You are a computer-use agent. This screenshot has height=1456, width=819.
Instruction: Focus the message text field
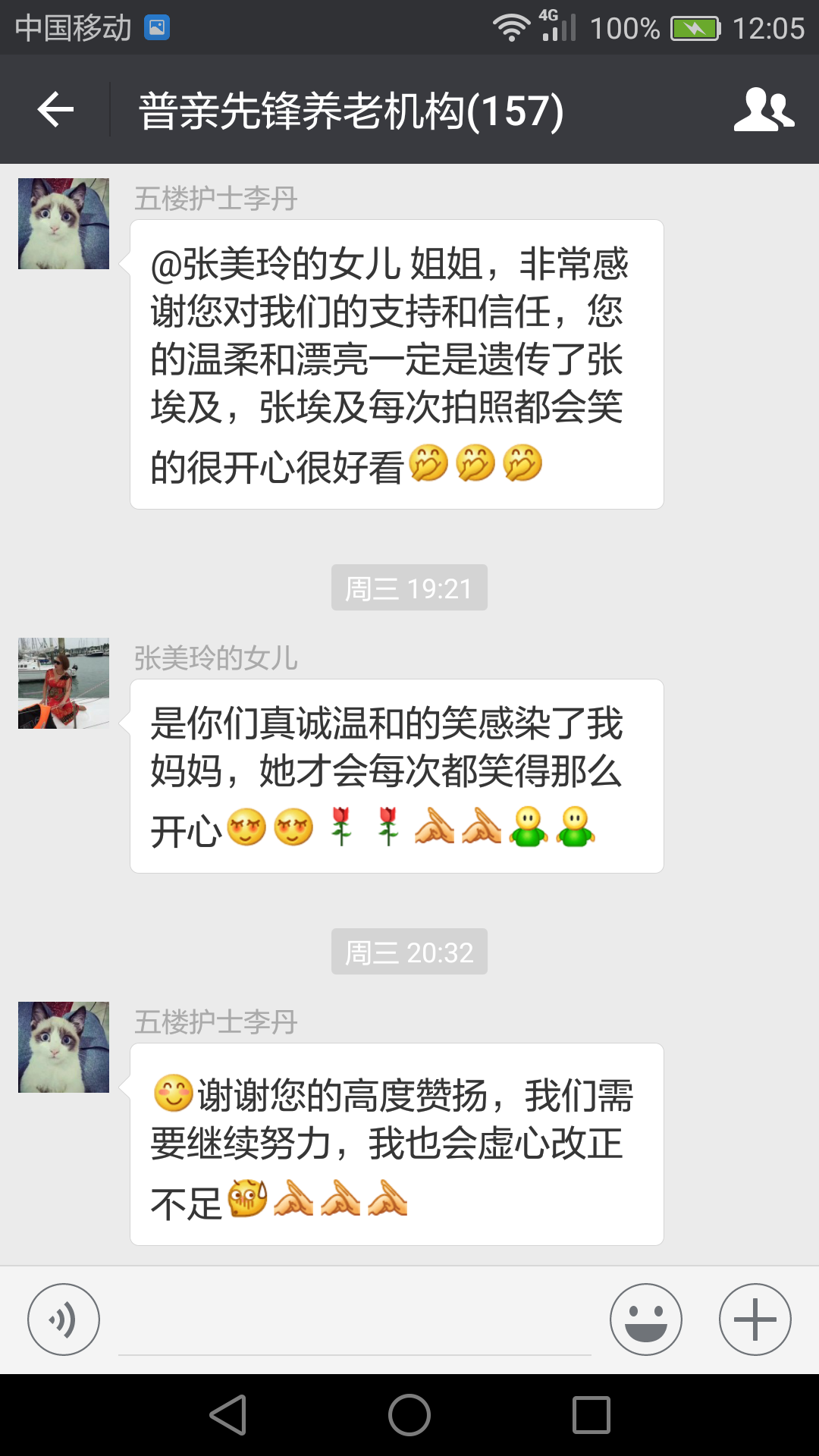point(354,1323)
